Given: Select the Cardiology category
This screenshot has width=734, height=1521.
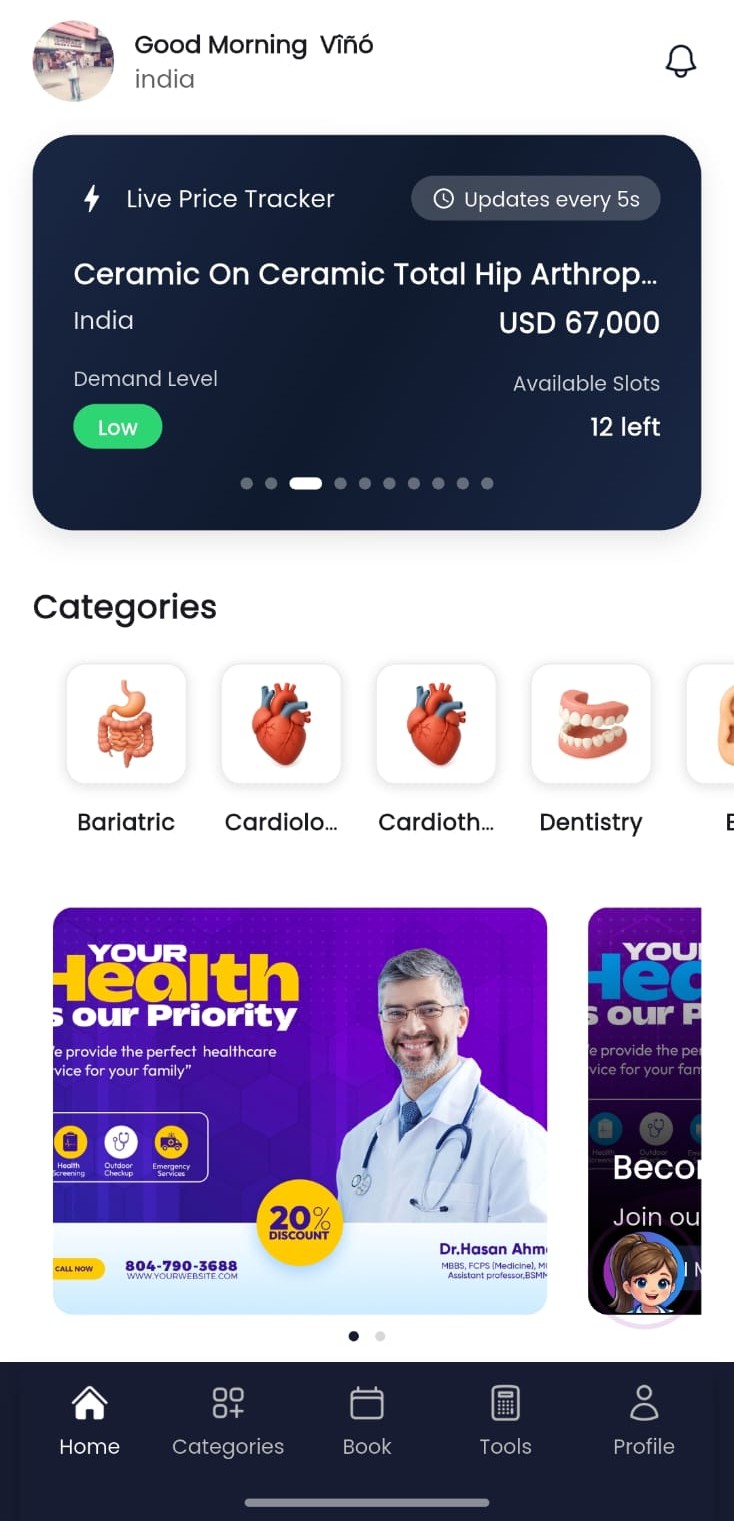Looking at the screenshot, I should pyautogui.click(x=281, y=723).
